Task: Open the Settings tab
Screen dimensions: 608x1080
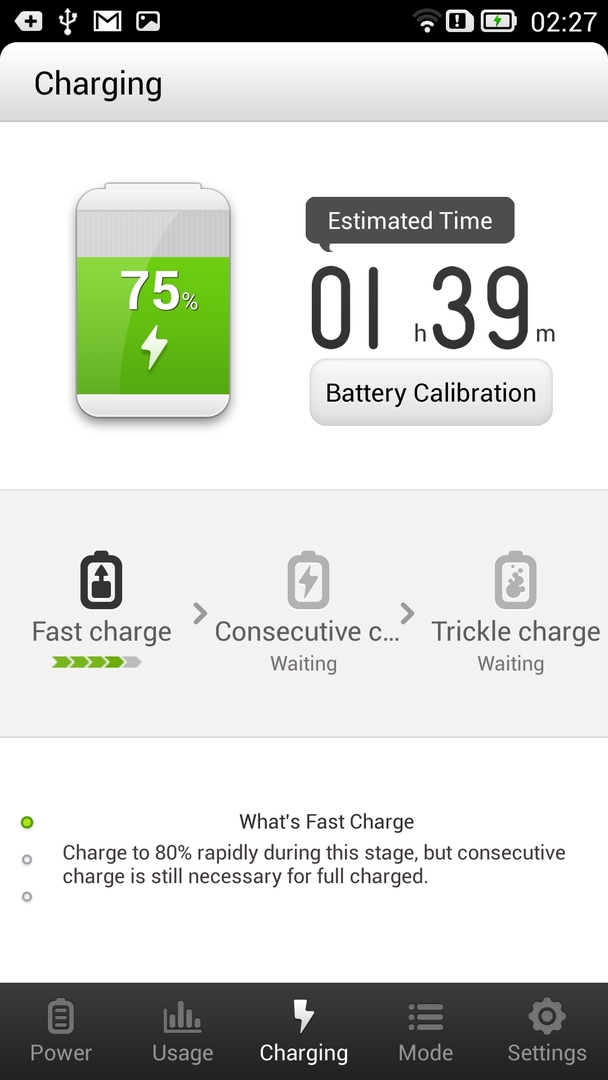Action: [546, 1032]
